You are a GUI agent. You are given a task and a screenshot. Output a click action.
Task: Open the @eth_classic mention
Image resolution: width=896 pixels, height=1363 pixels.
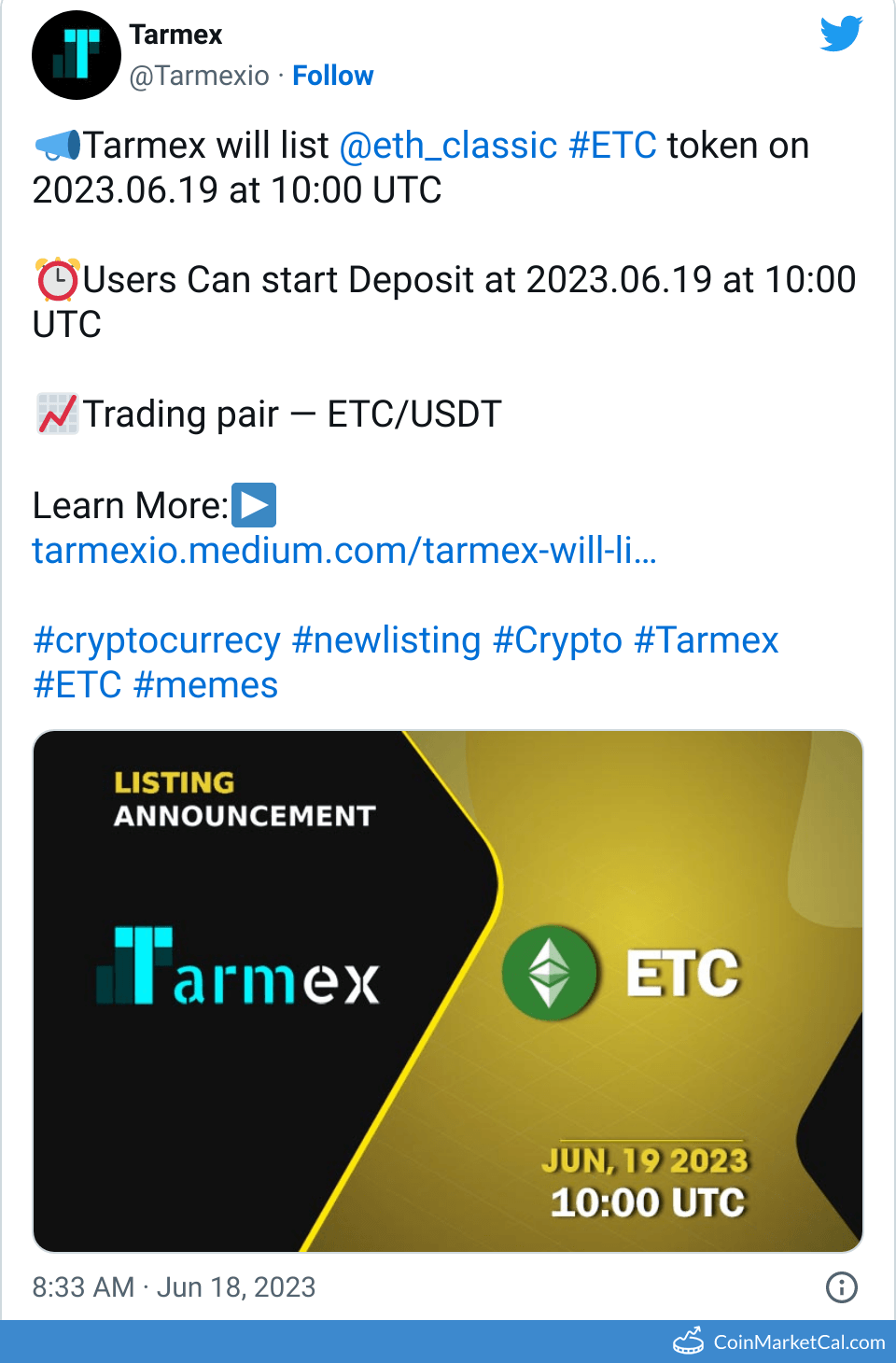click(x=448, y=146)
